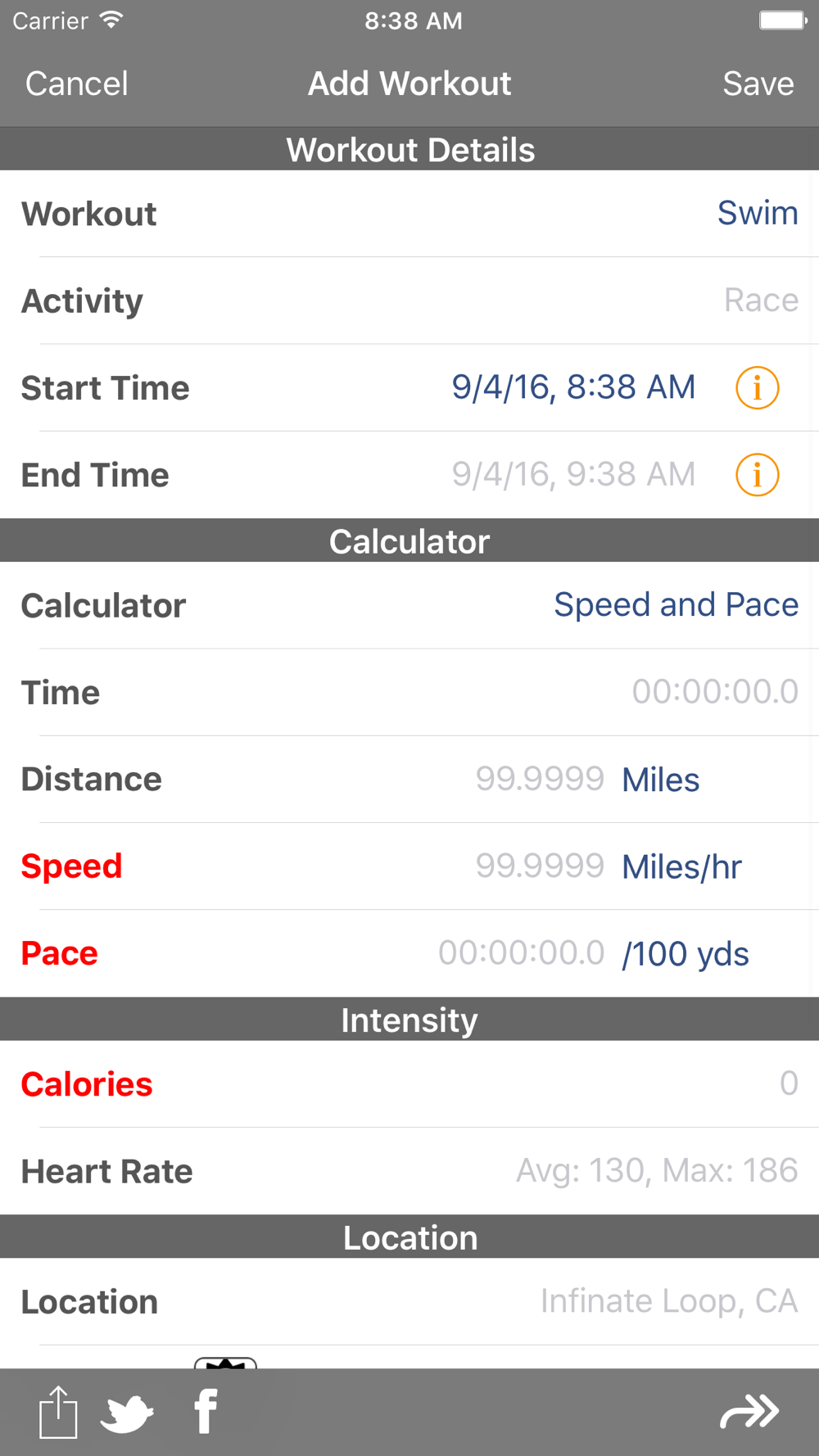Image resolution: width=819 pixels, height=1456 pixels.
Task: Share the workout on Twitter
Action: click(x=127, y=1413)
